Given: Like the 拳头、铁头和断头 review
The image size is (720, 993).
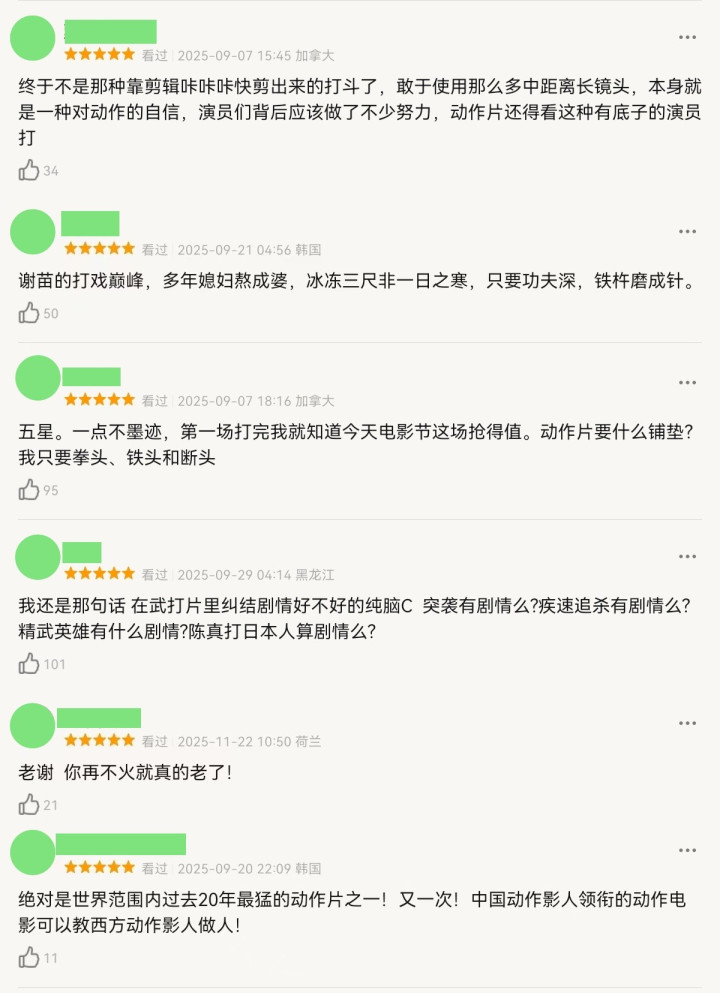Looking at the screenshot, I should [28, 490].
